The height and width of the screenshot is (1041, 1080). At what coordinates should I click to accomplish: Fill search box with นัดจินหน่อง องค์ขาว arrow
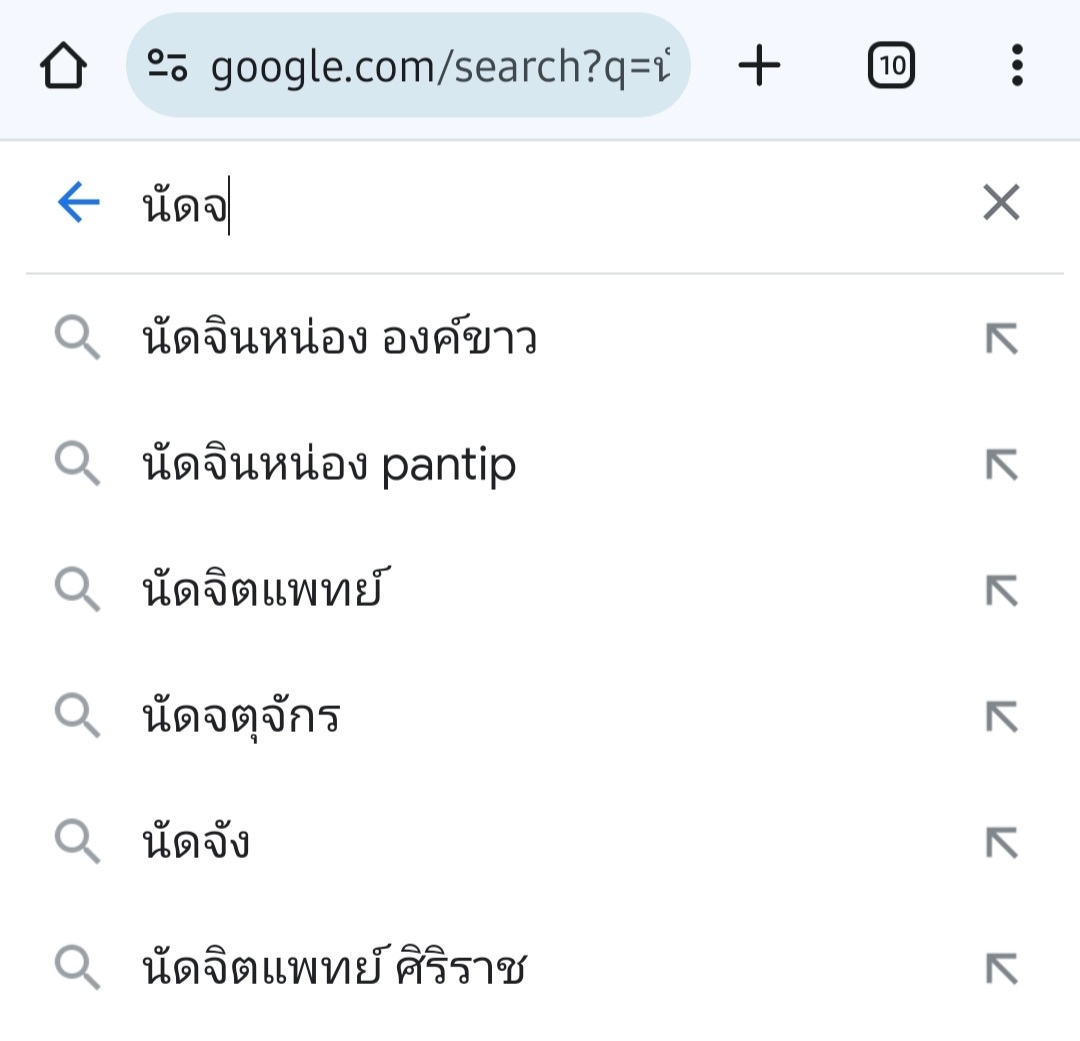1001,340
